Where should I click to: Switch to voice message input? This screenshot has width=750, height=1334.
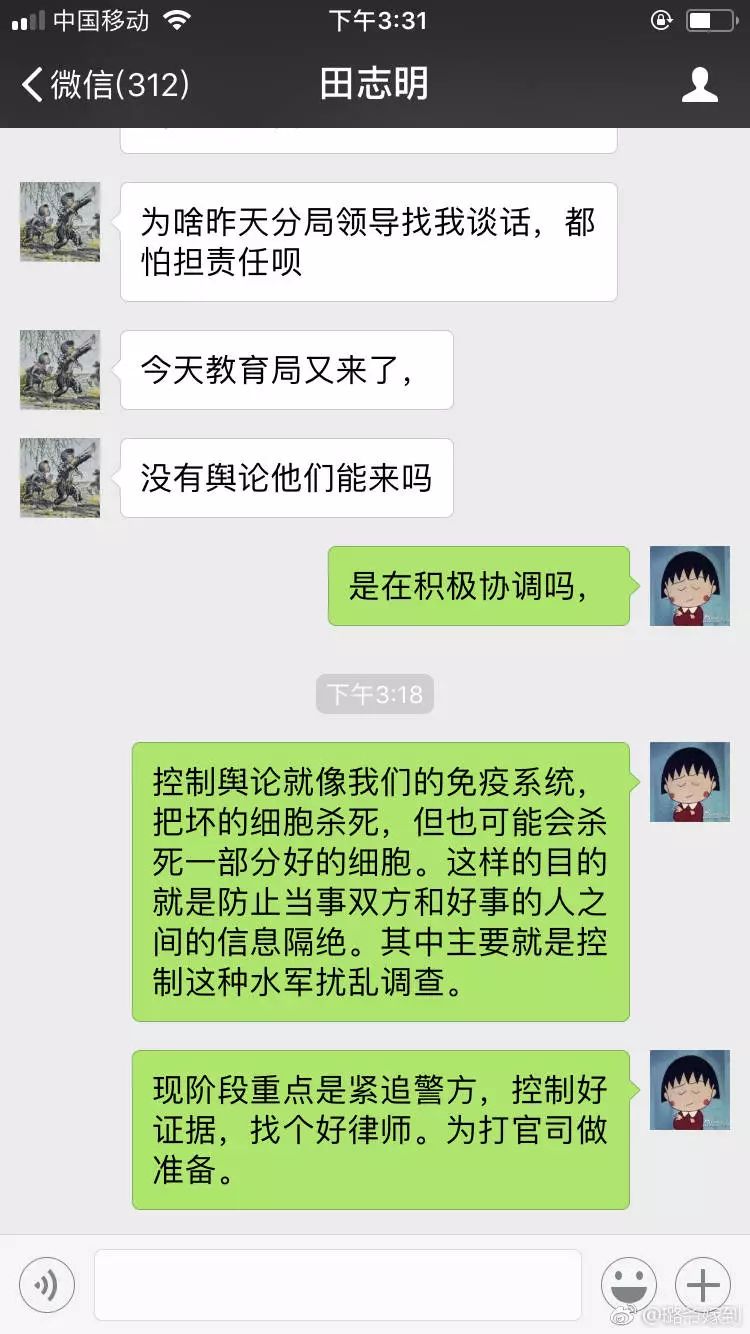47,1284
